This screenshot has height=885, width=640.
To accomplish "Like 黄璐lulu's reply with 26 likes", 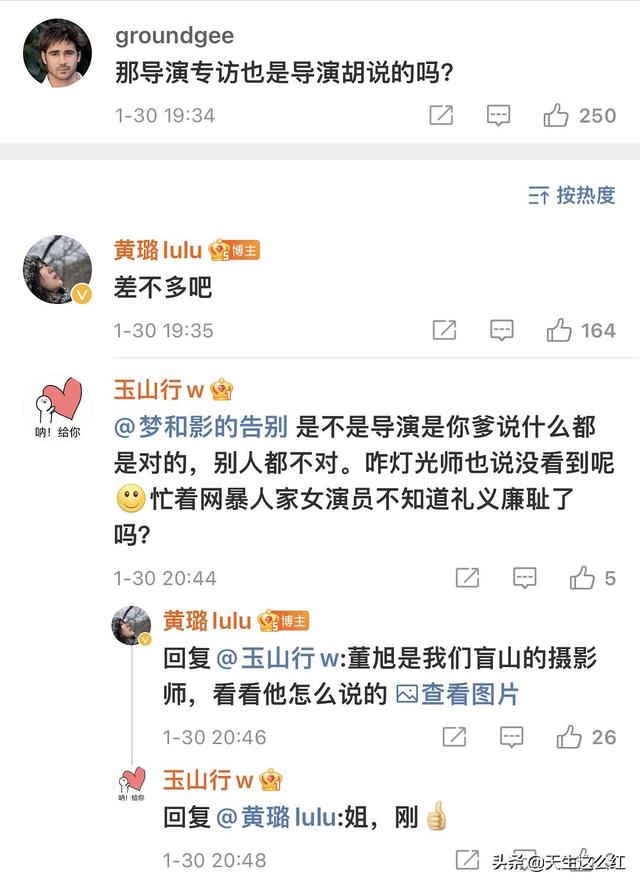I will point(570,737).
